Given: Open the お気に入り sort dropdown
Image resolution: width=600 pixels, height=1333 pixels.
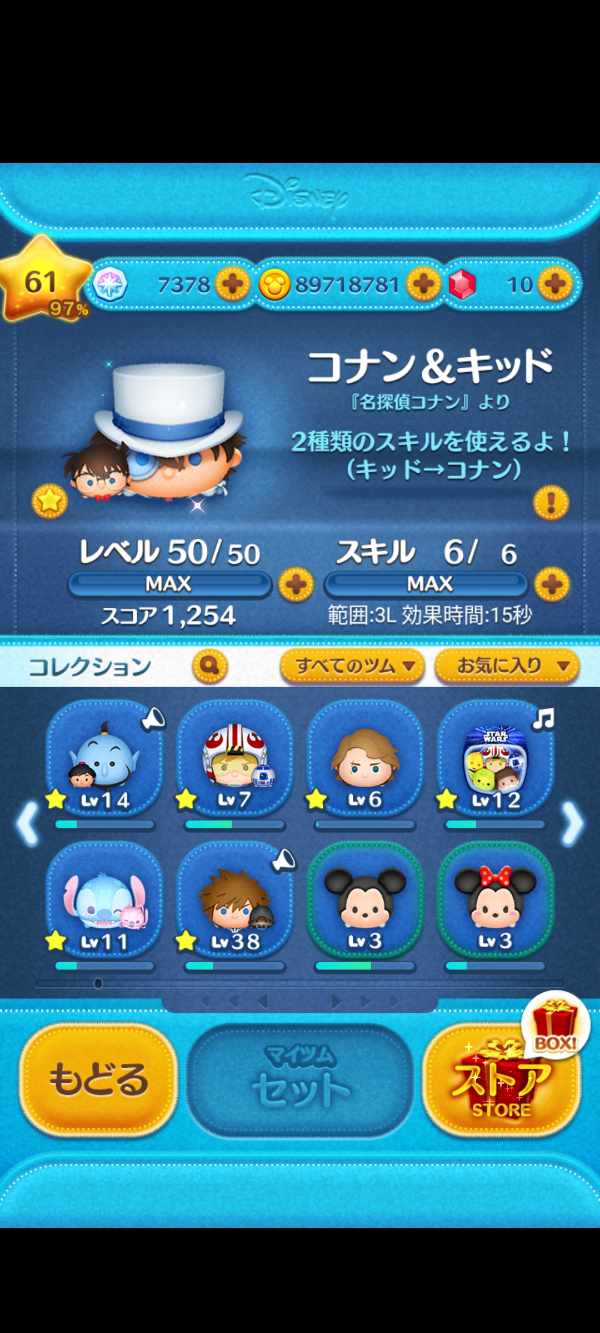Looking at the screenshot, I should pos(505,665).
